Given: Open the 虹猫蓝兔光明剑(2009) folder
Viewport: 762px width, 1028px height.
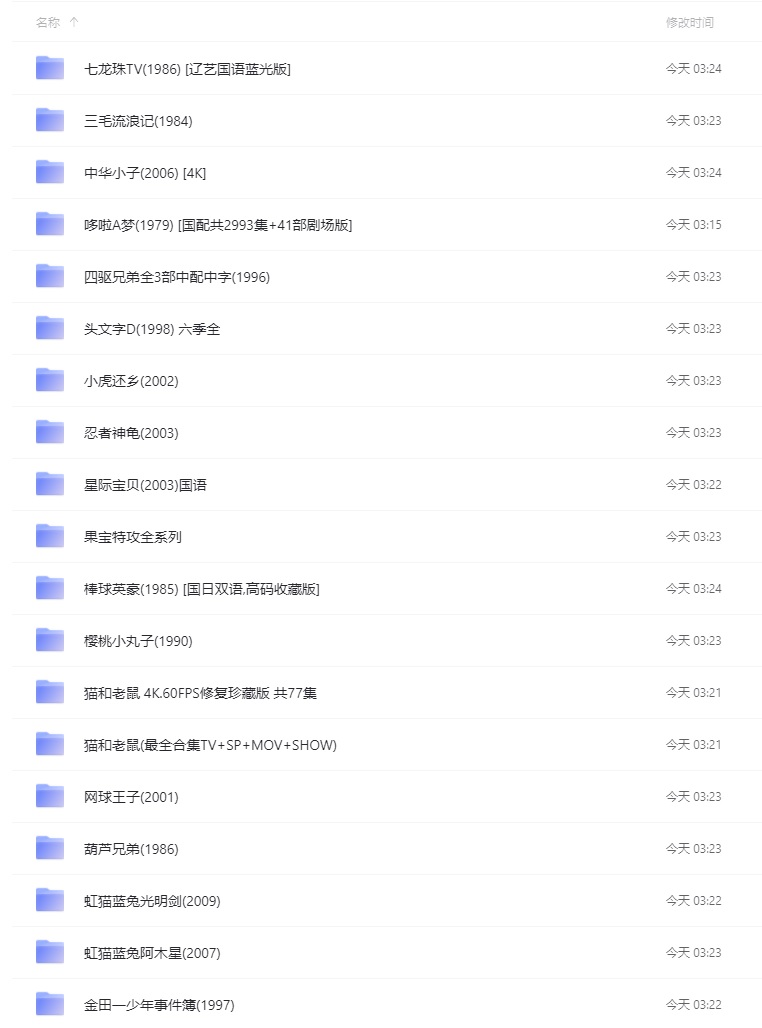Looking at the screenshot, I should click(152, 901).
